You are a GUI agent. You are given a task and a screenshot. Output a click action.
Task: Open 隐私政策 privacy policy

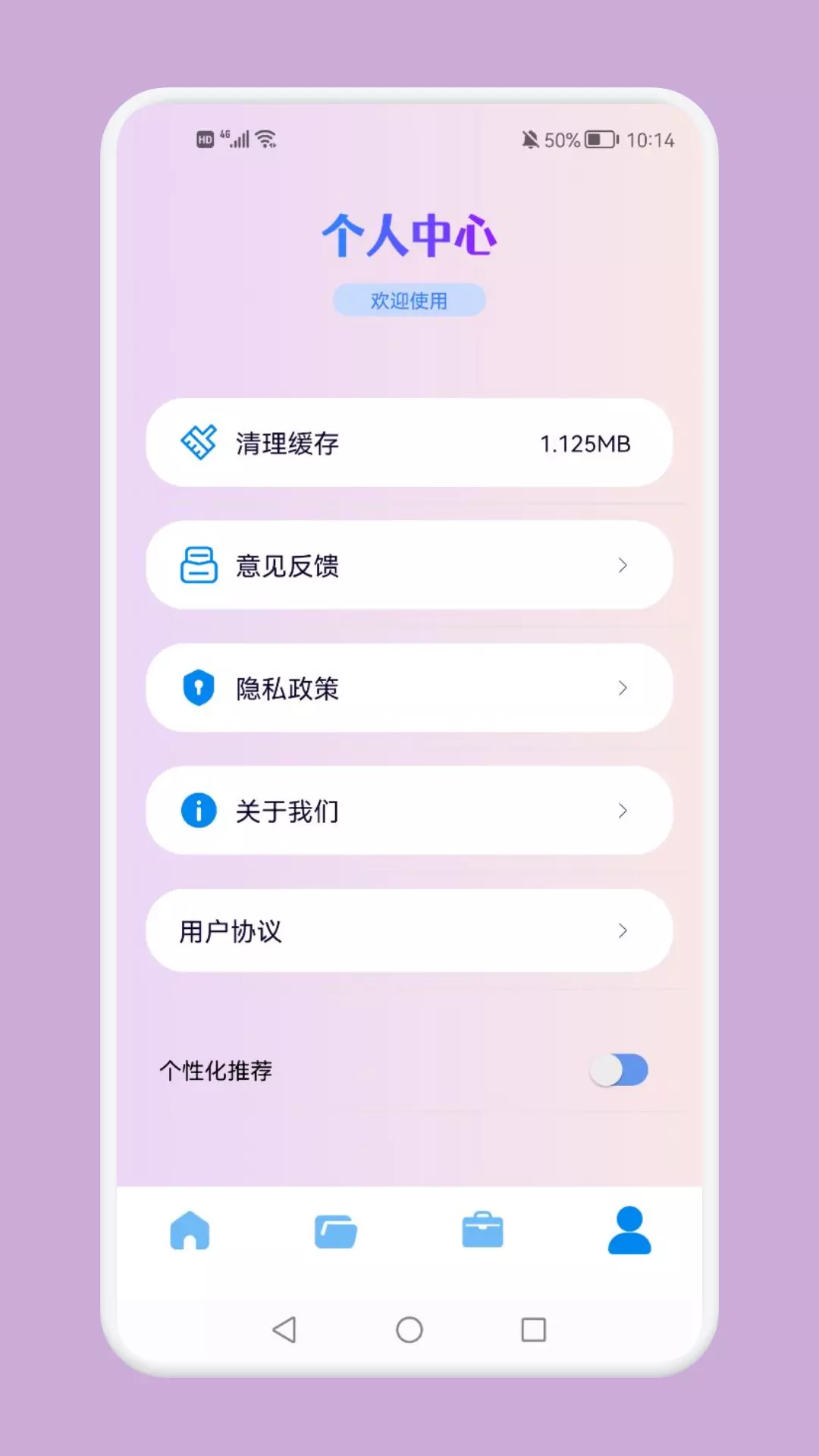(409, 688)
